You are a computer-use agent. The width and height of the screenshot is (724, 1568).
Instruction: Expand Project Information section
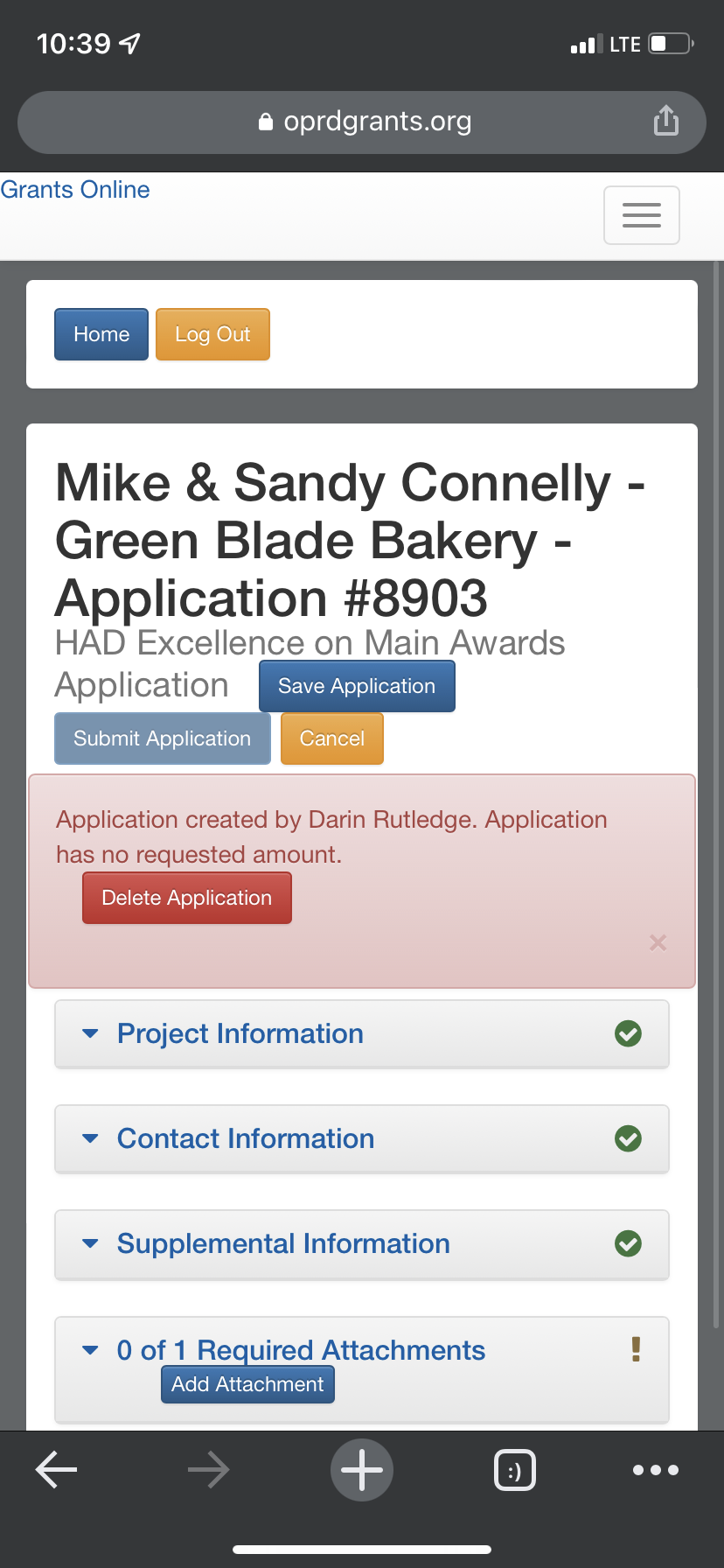pyautogui.click(x=240, y=1033)
